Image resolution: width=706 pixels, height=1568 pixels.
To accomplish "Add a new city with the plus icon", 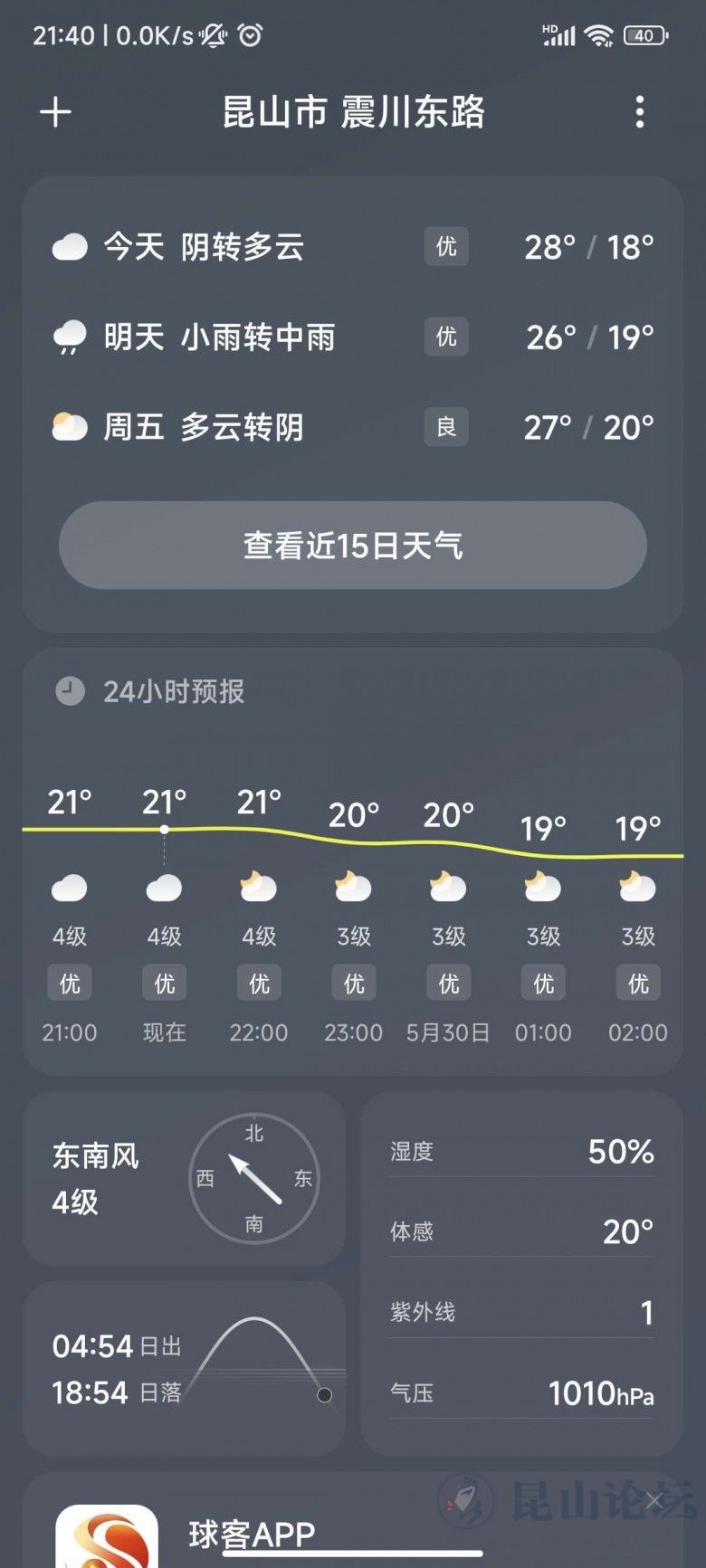I will point(55,112).
